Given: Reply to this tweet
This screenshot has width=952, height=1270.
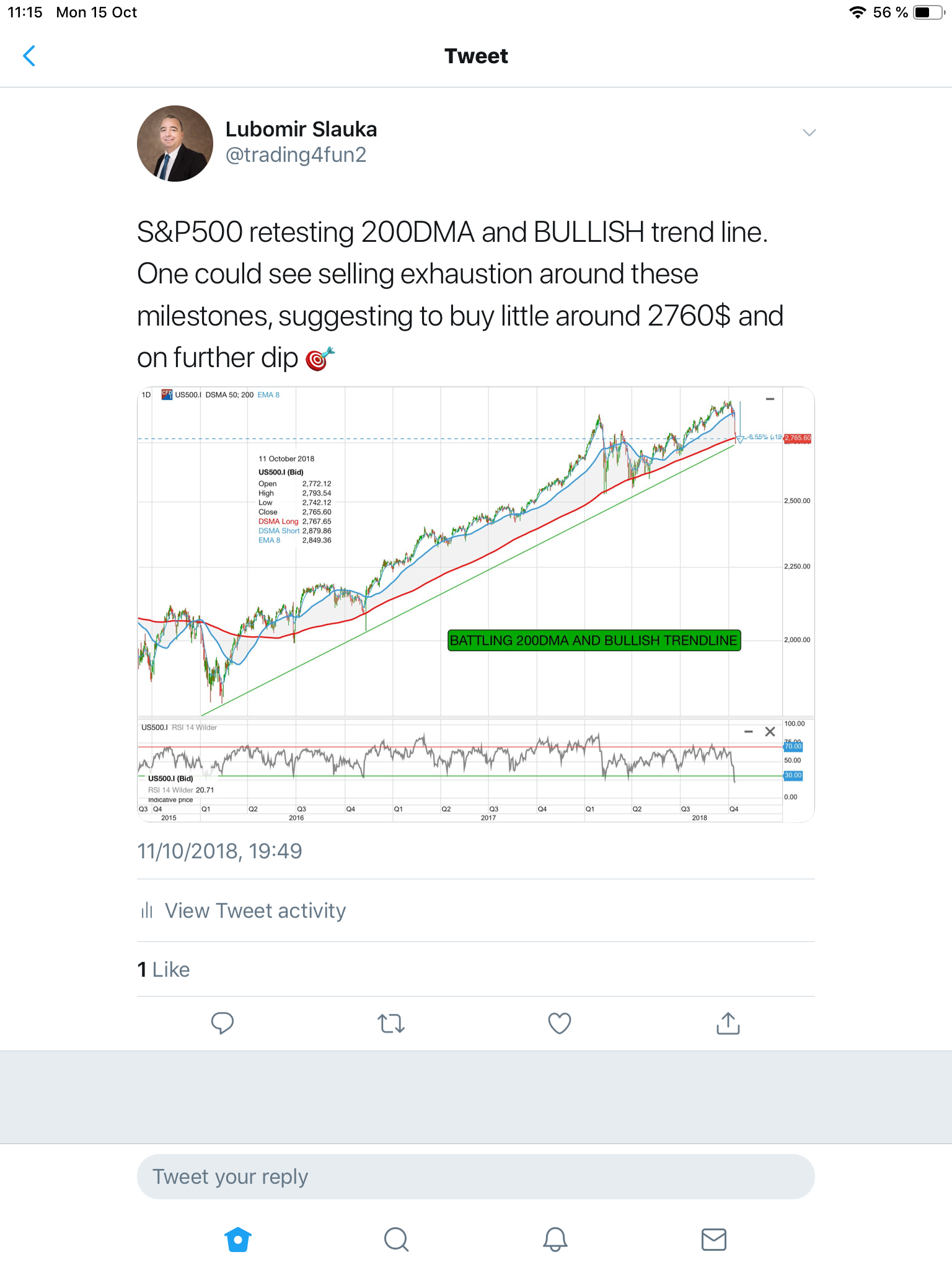Looking at the screenshot, I should pyautogui.click(x=223, y=1023).
